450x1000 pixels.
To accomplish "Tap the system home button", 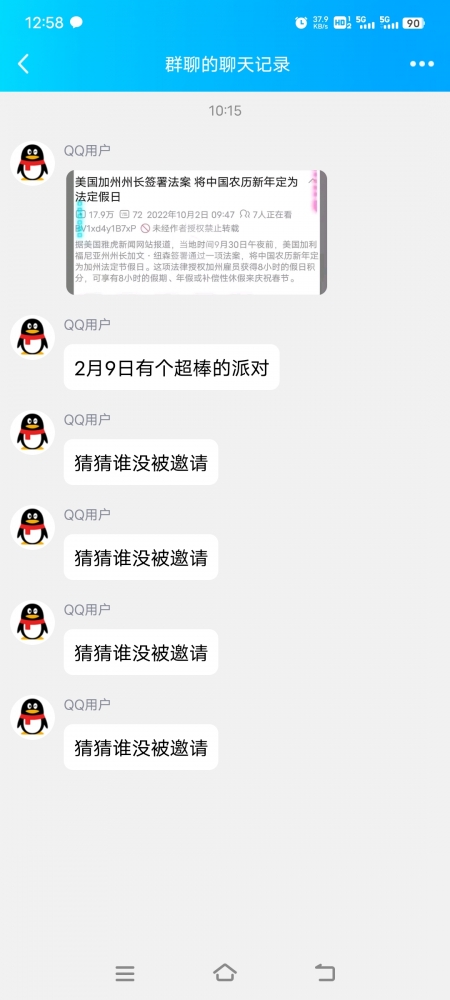I will pyautogui.click(x=224, y=973).
